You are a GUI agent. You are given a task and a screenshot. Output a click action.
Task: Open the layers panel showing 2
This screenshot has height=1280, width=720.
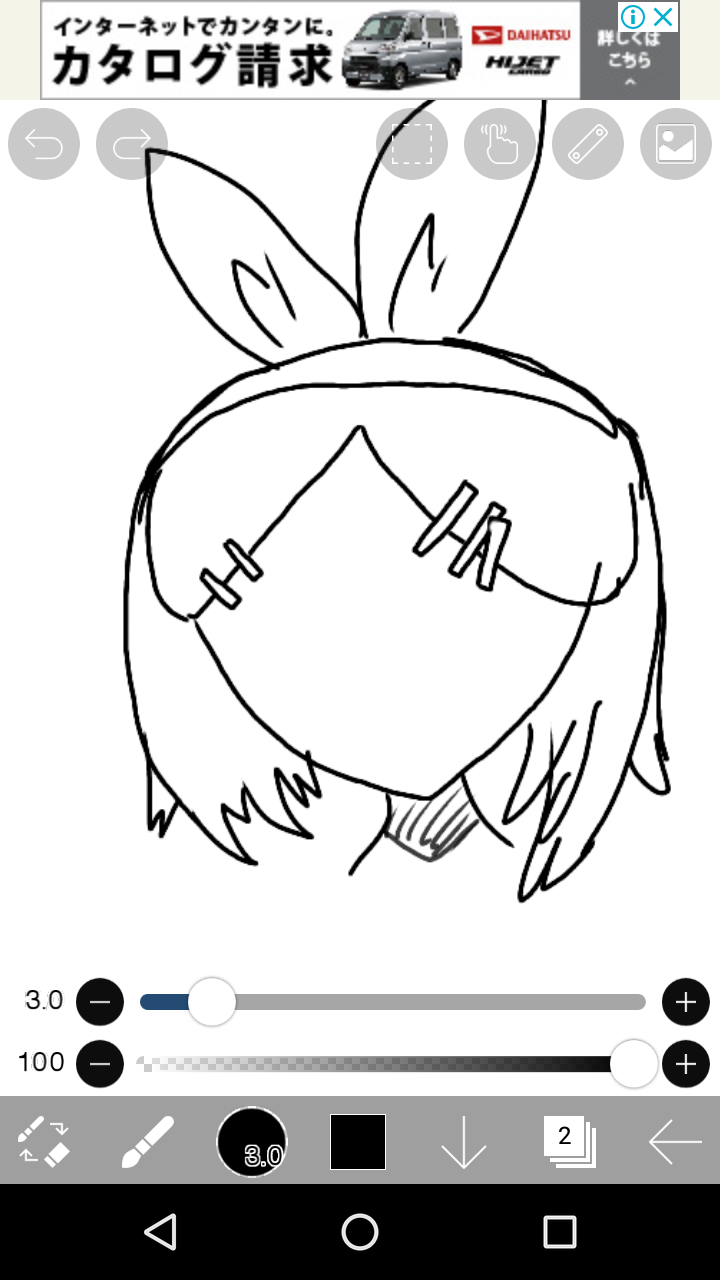tap(570, 1142)
